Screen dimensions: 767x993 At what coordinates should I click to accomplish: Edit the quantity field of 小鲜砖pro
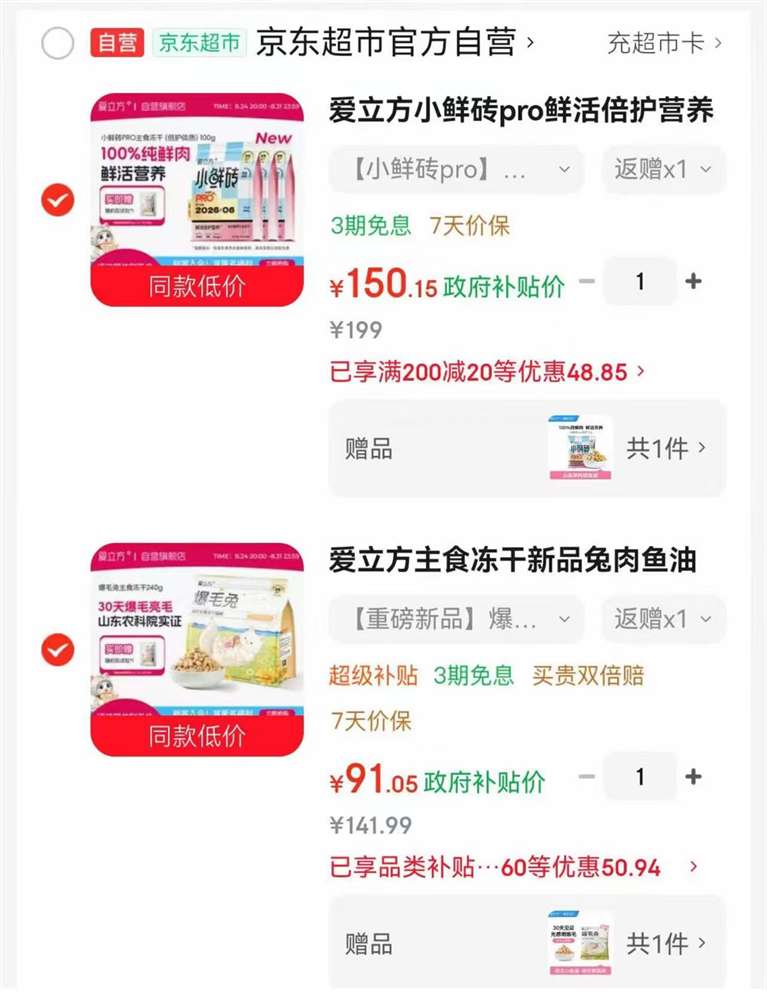pyautogui.click(x=640, y=281)
